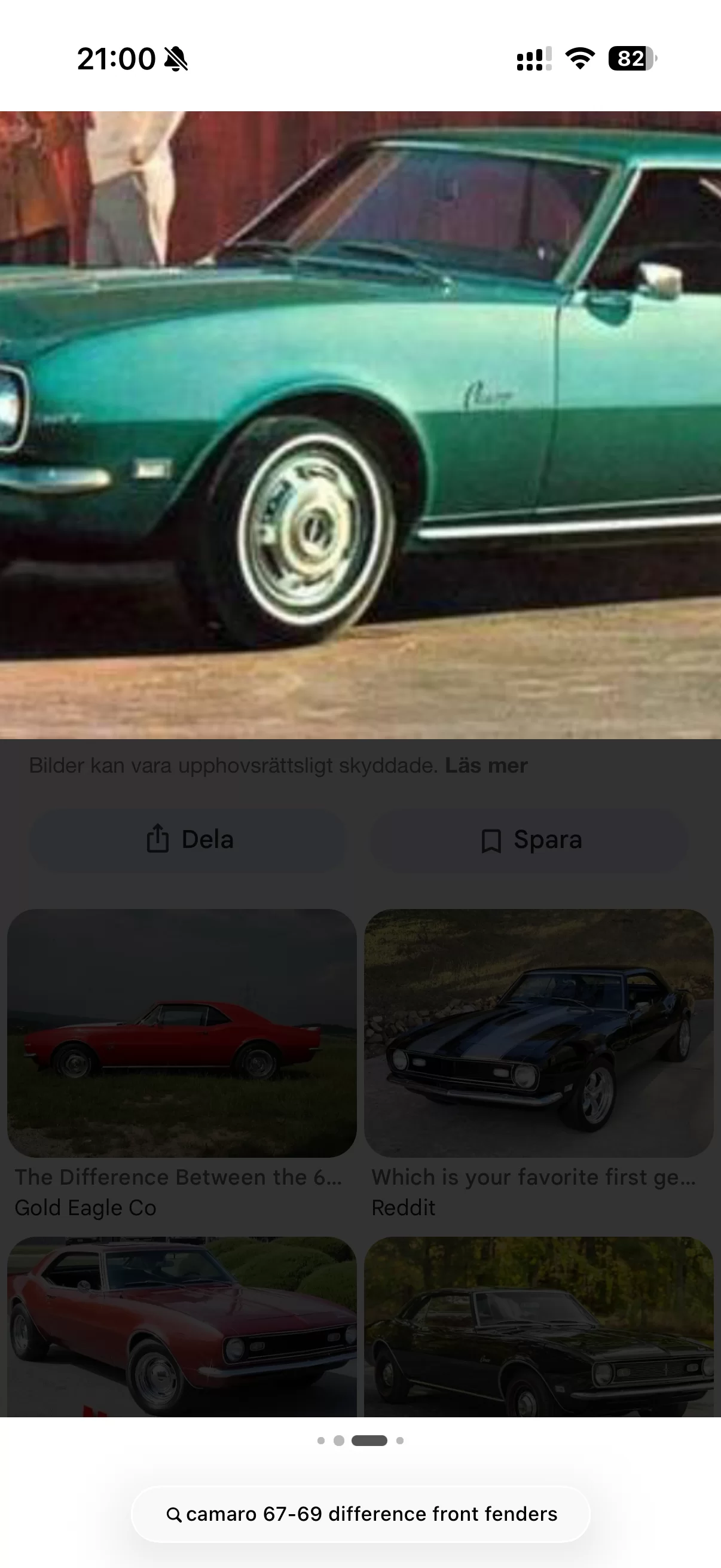Save the image with Spara
Viewport: 721px width, 1568px height.
[530, 840]
